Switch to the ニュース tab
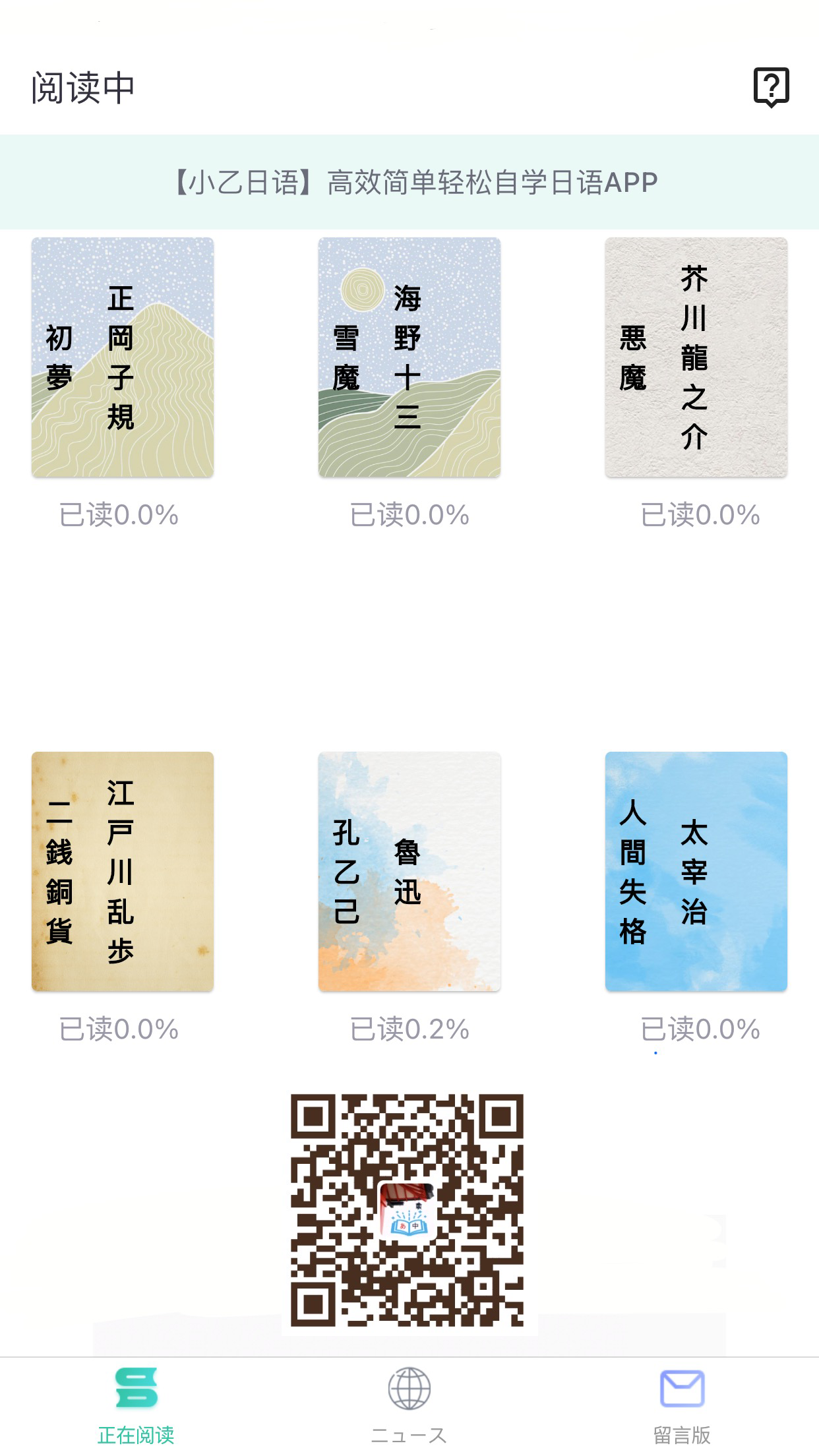Image resolution: width=819 pixels, height=1456 pixels. coord(409,1407)
